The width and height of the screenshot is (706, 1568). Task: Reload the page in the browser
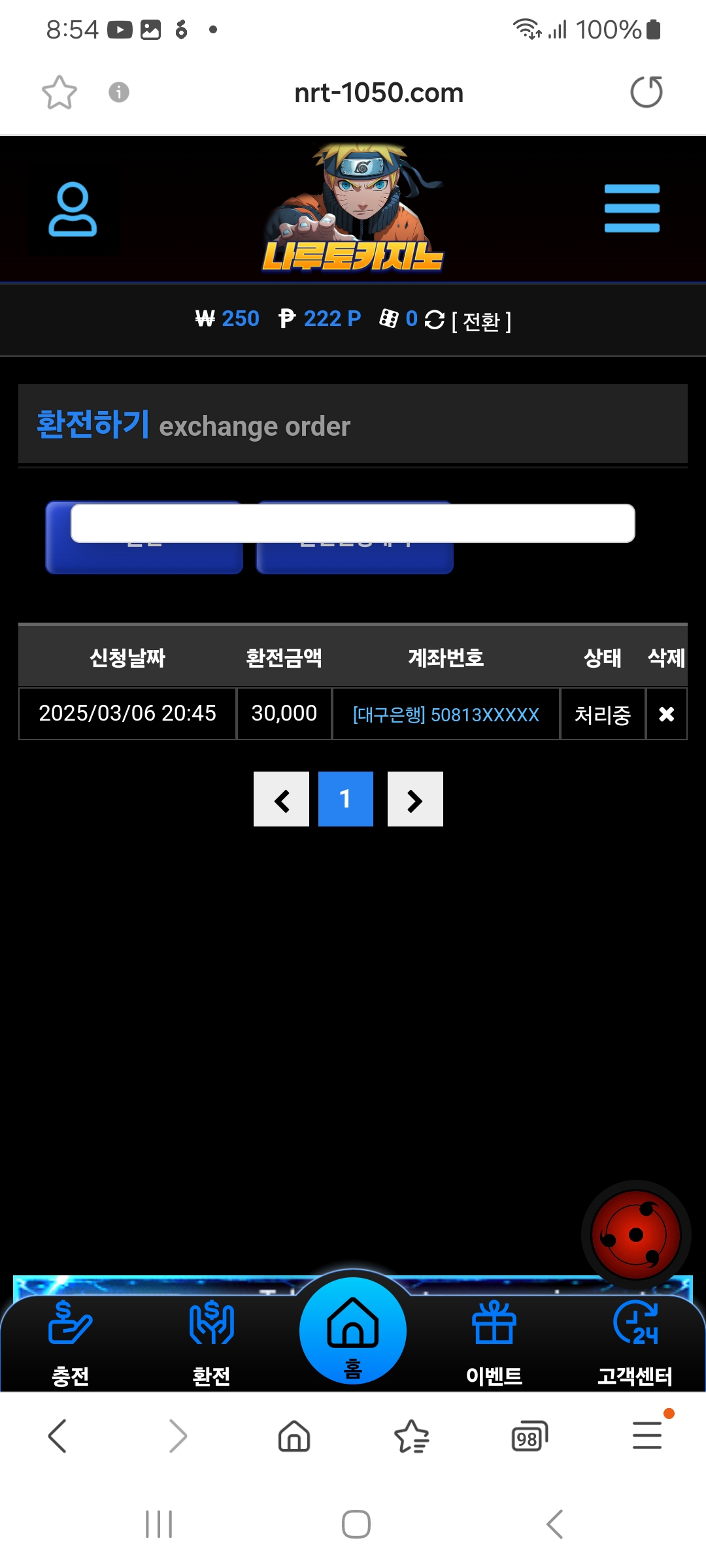pos(646,92)
